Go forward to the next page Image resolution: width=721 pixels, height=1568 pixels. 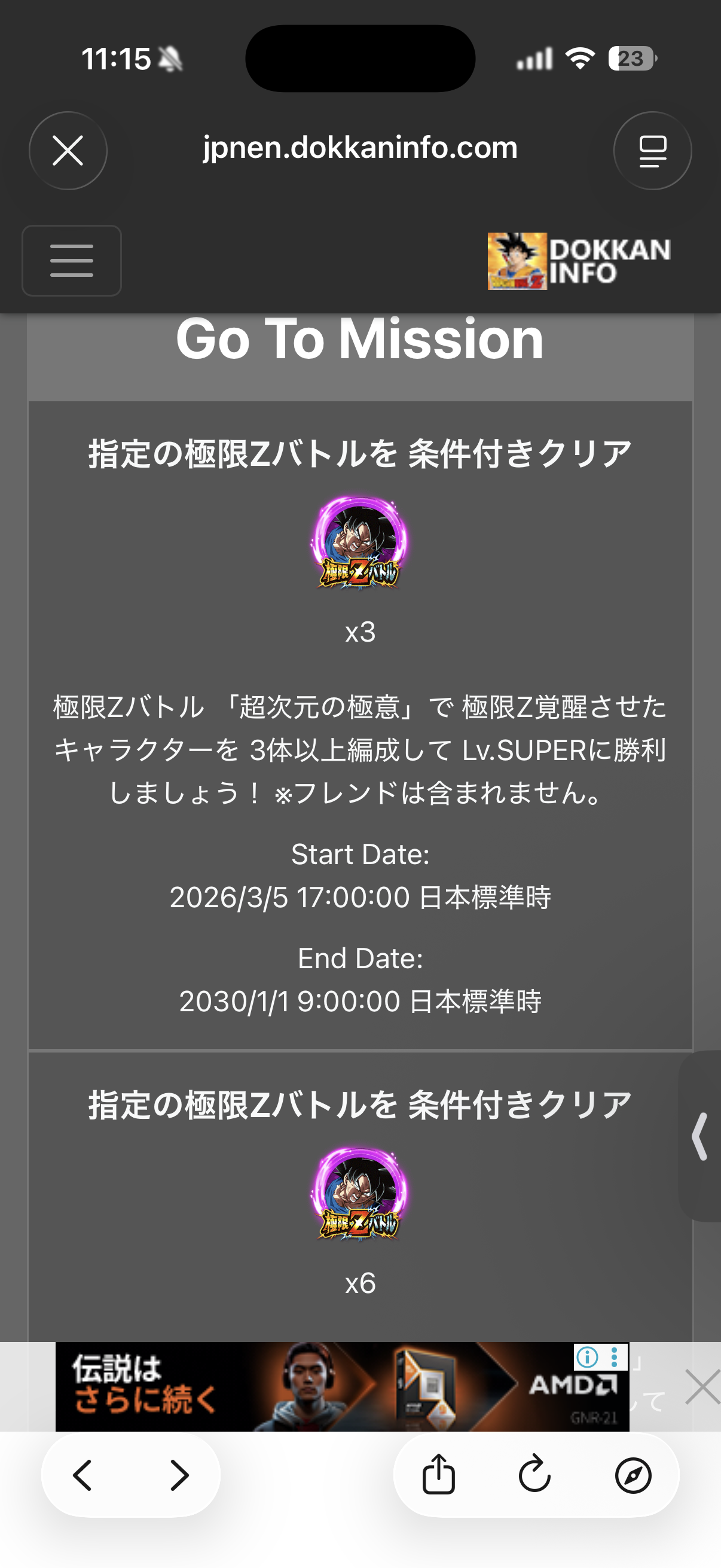(x=179, y=1475)
